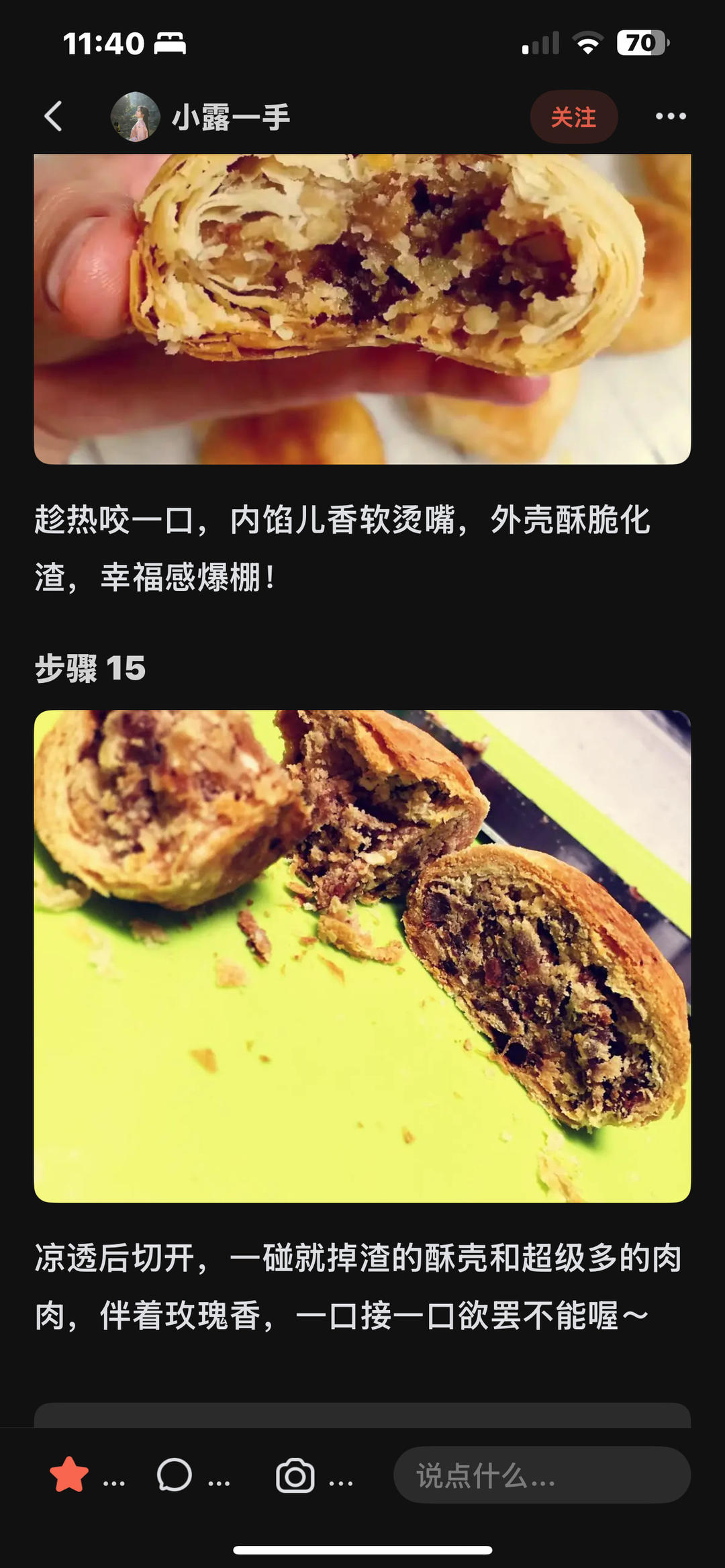Follow the author with 关注 button
The height and width of the screenshot is (1568, 725).
click(x=573, y=117)
